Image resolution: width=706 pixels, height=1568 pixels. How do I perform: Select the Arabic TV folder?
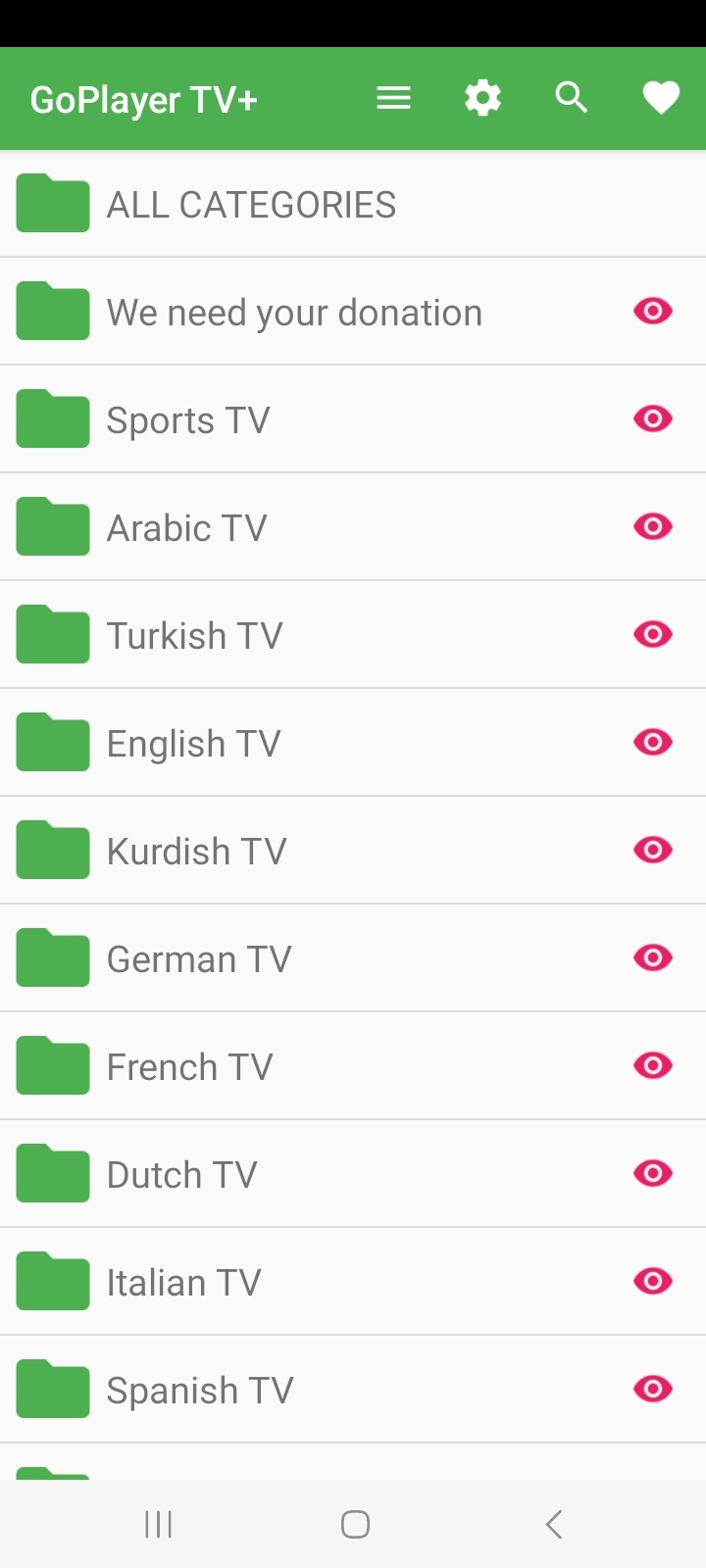click(353, 527)
